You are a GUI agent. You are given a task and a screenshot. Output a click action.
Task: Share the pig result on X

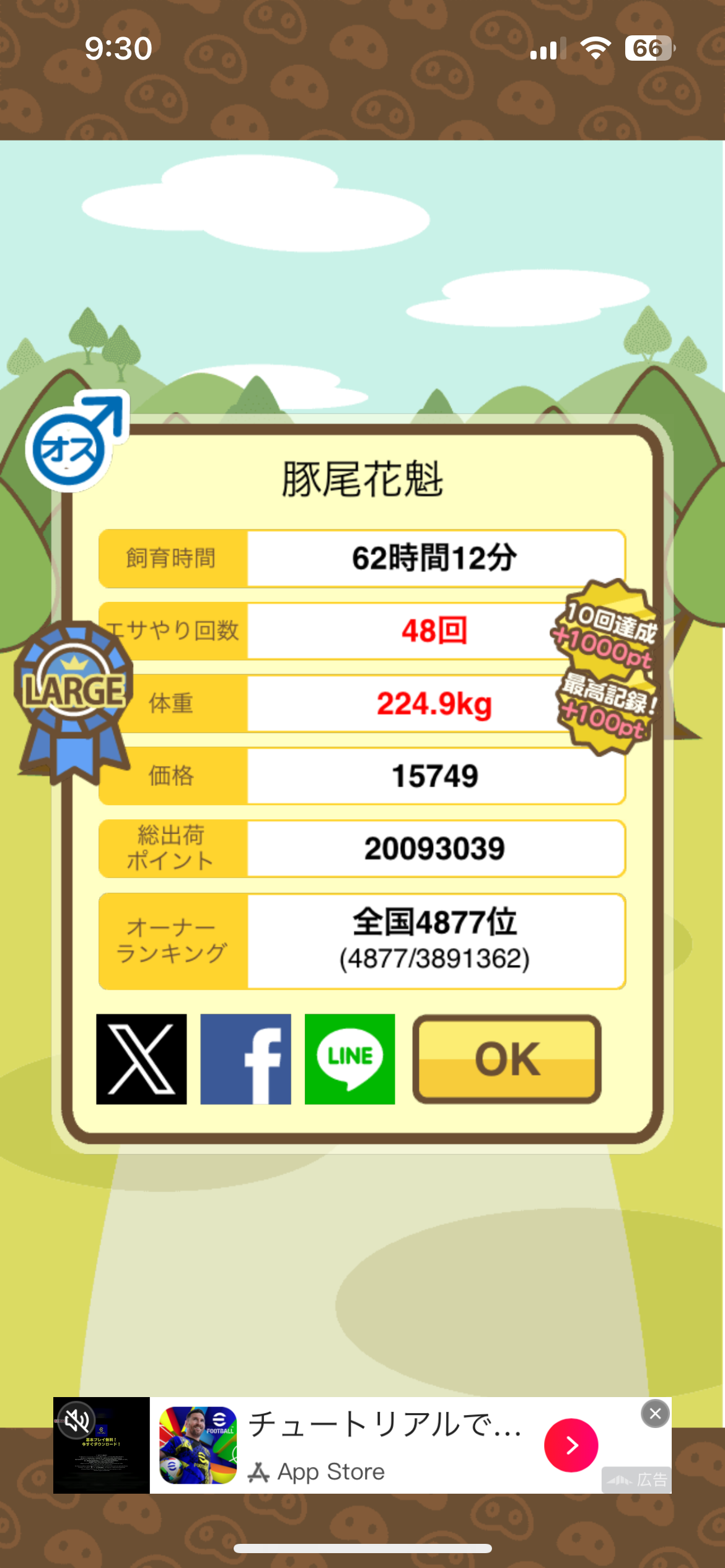click(x=141, y=1059)
